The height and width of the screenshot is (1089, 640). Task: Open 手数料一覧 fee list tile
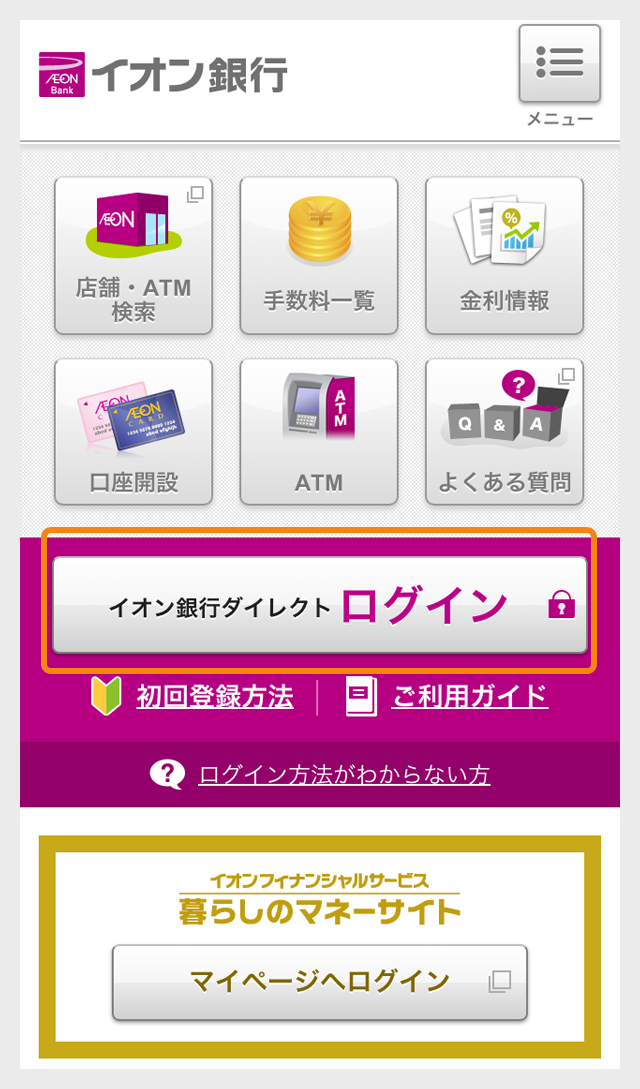319,256
